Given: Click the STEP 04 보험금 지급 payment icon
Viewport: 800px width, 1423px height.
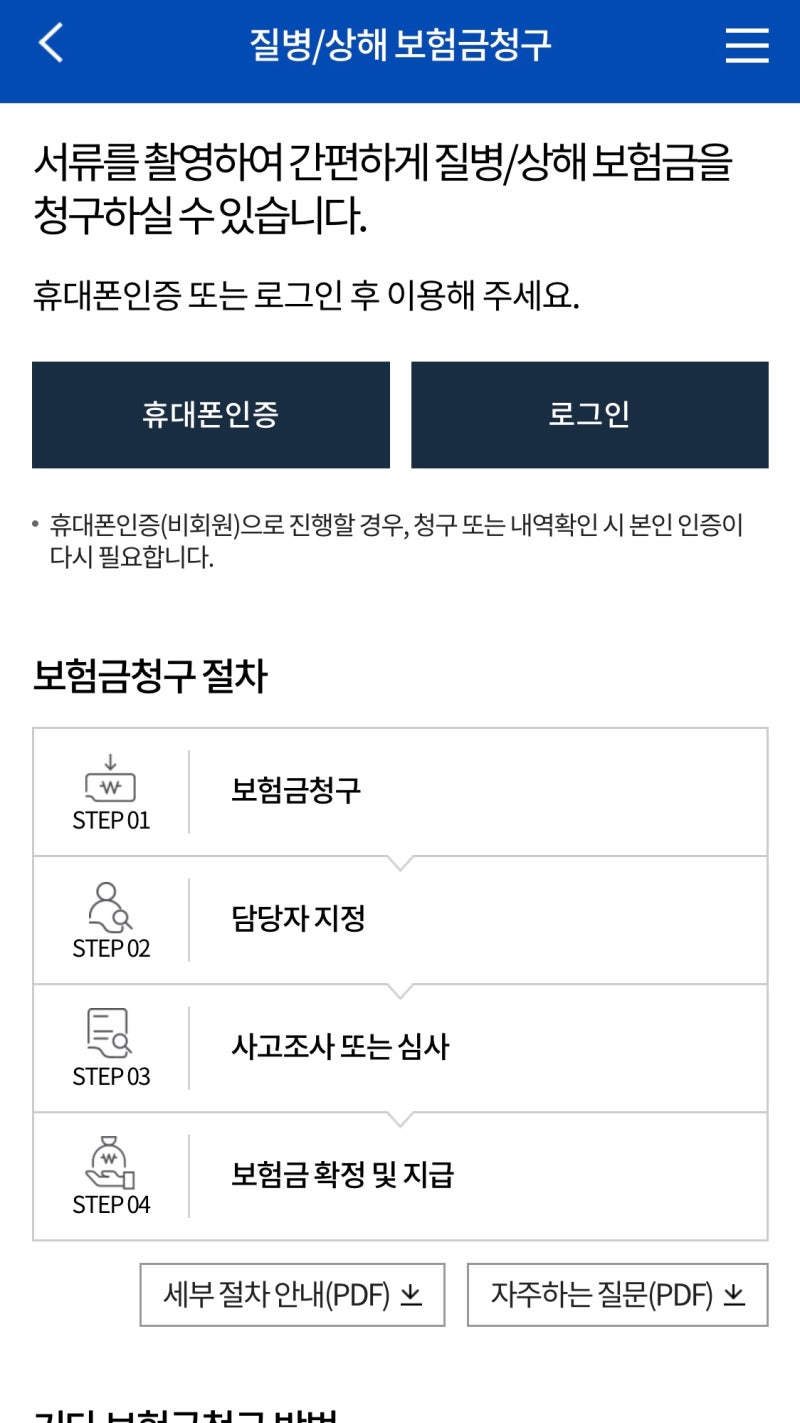Looking at the screenshot, I should (x=110, y=1163).
